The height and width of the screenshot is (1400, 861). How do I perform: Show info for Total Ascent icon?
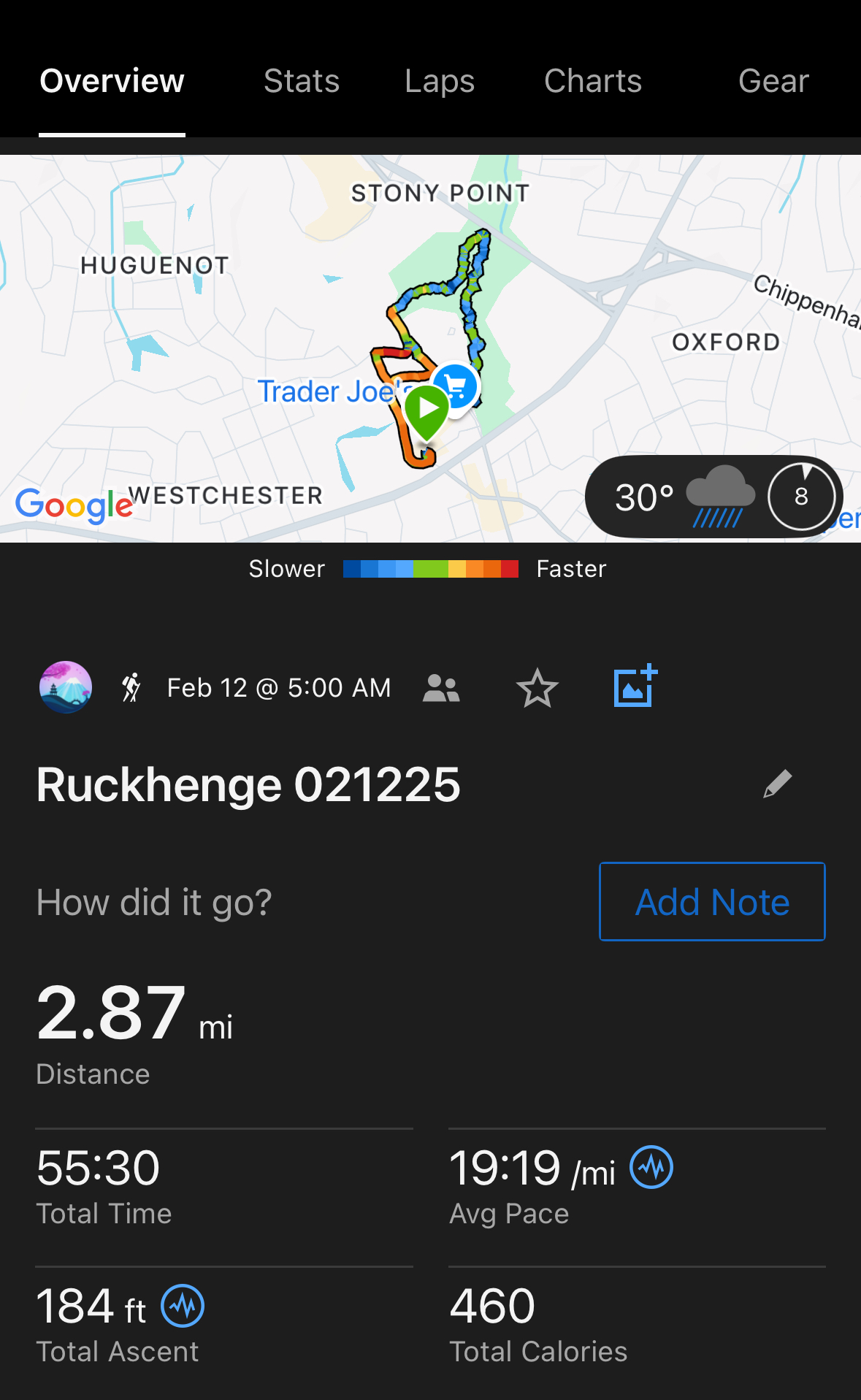(x=183, y=1306)
